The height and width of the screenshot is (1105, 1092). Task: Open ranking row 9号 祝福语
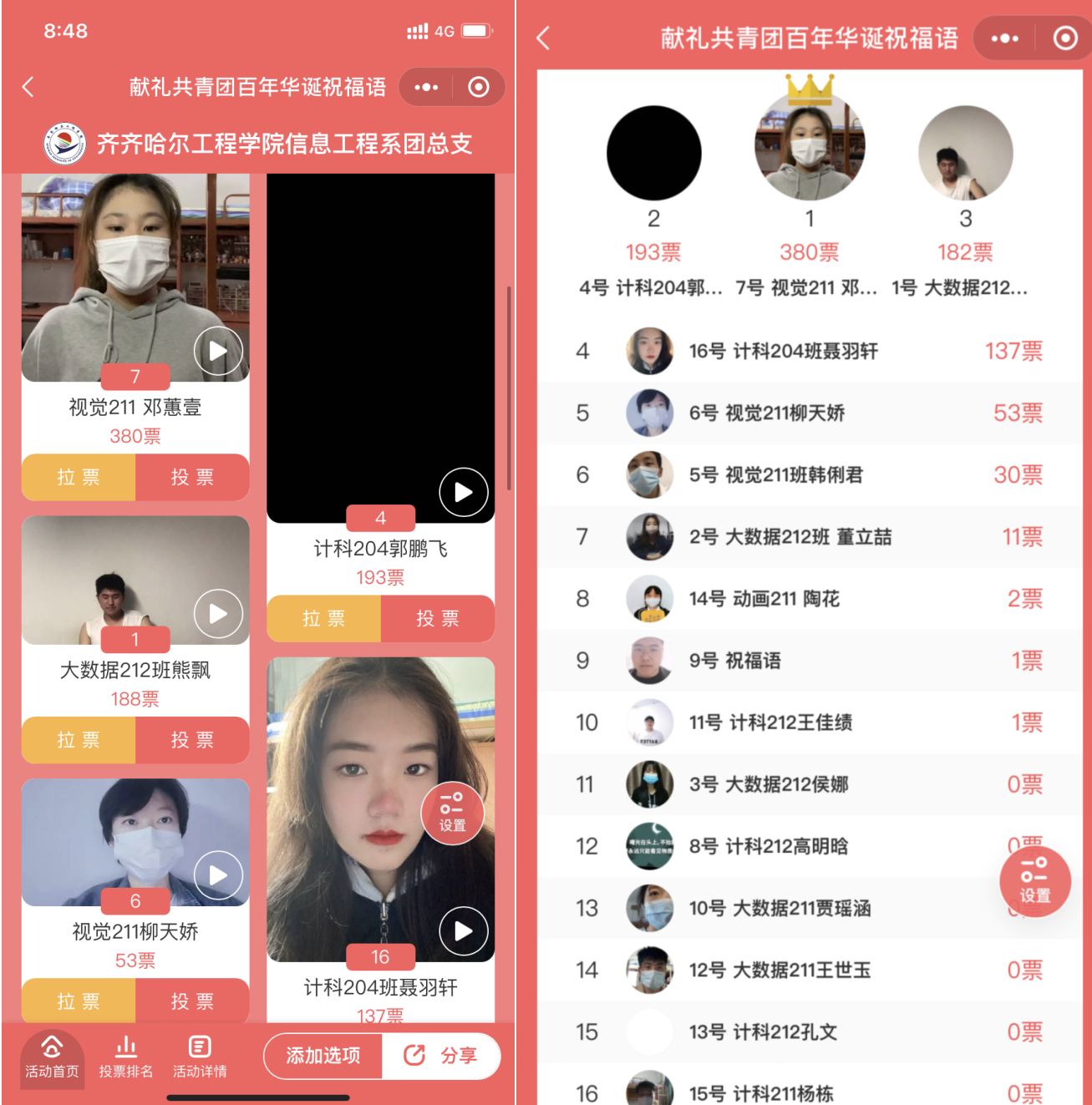coord(734,661)
